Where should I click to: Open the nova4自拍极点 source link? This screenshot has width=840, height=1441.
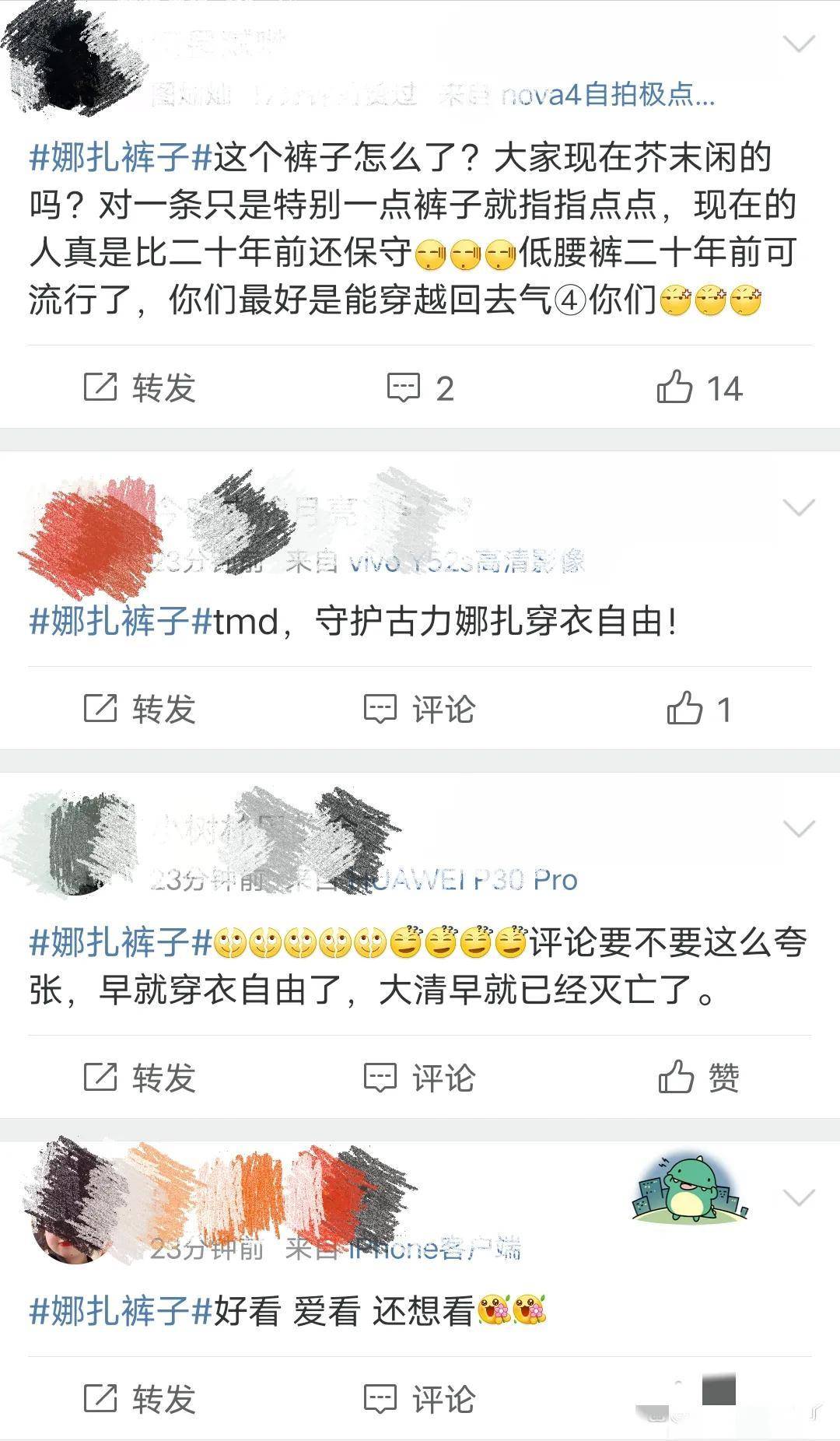607,95
